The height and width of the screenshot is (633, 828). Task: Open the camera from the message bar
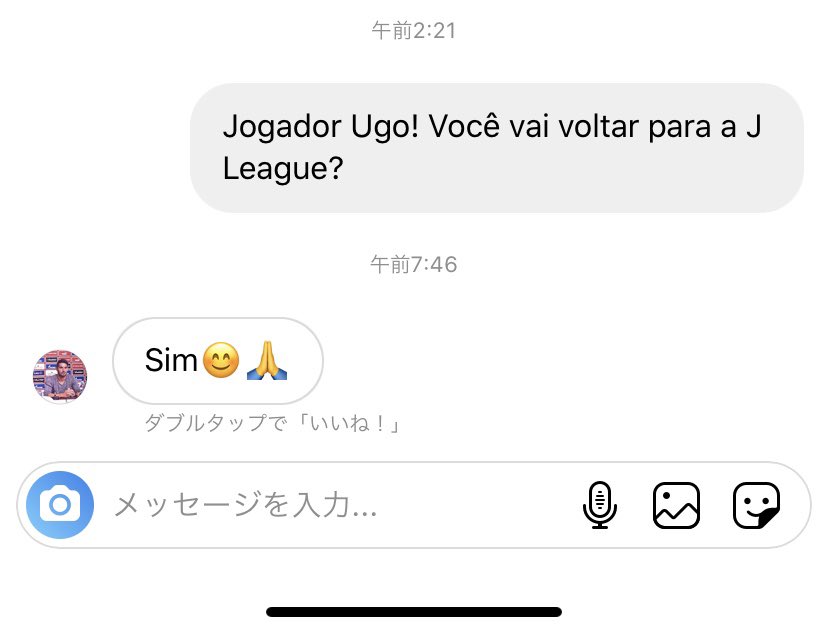coord(60,505)
